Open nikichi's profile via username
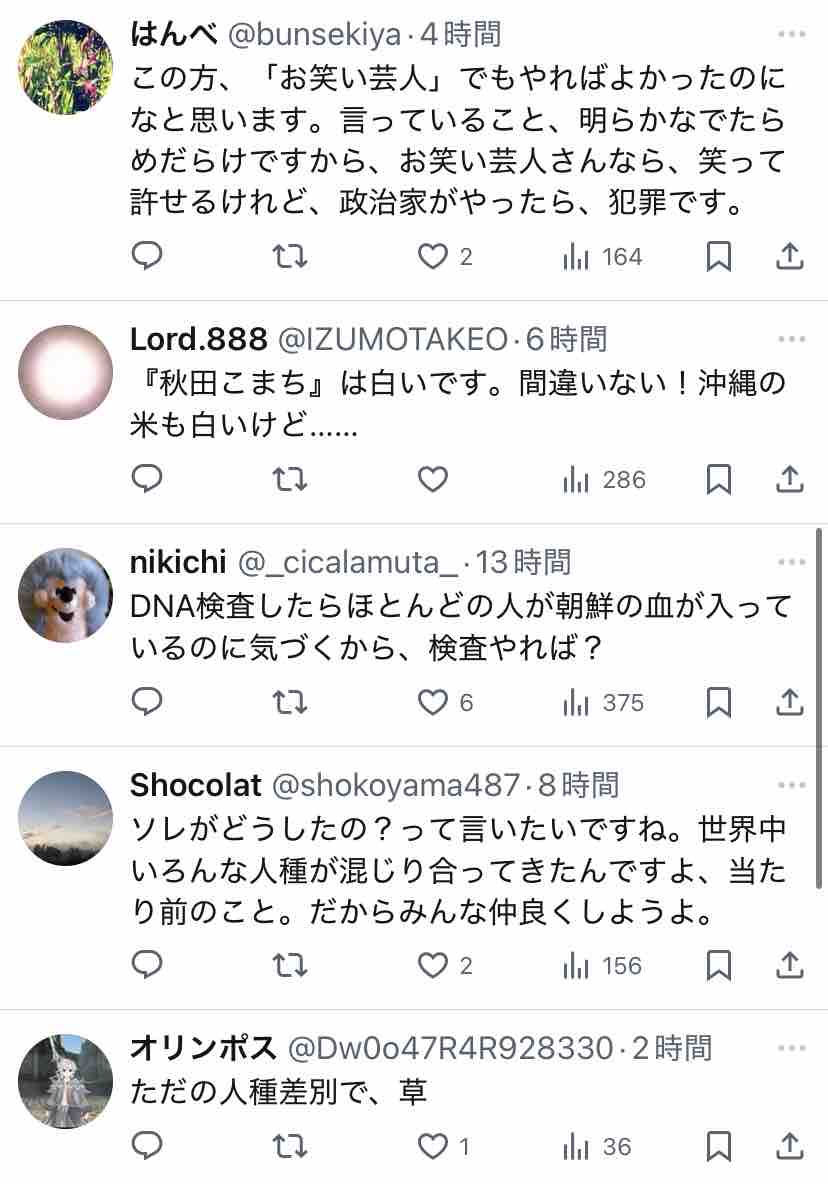 178,562
